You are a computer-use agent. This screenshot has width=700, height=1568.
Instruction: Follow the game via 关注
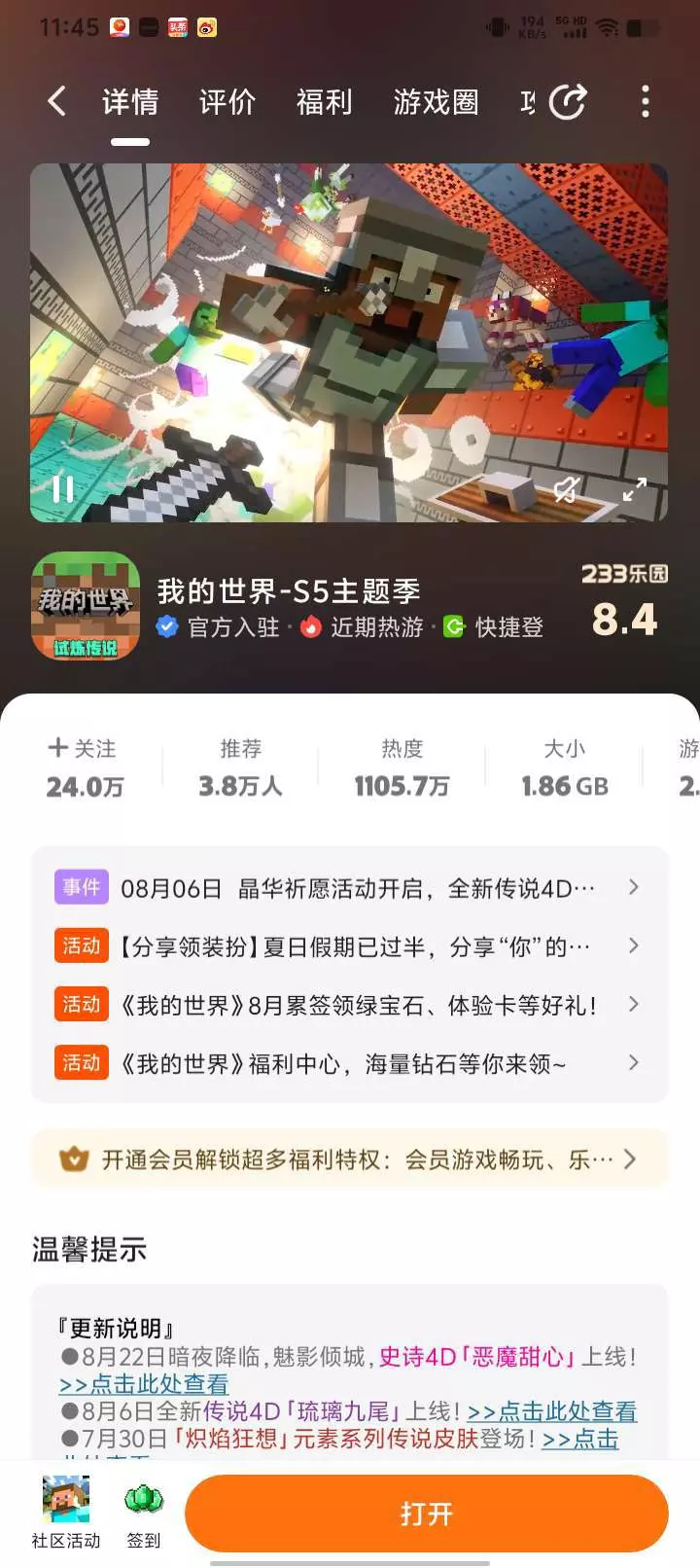click(x=83, y=748)
